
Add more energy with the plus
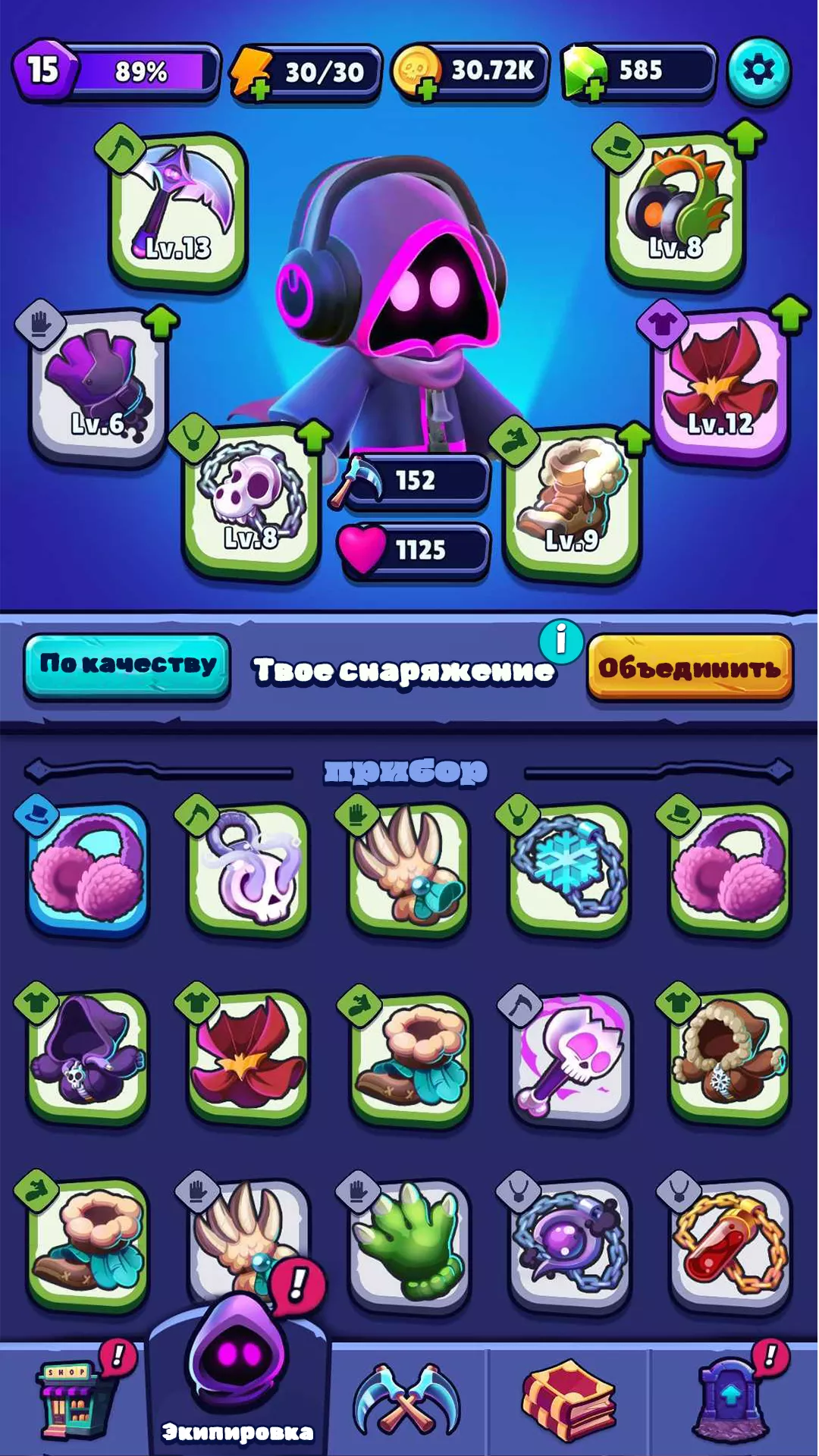click(x=260, y=91)
